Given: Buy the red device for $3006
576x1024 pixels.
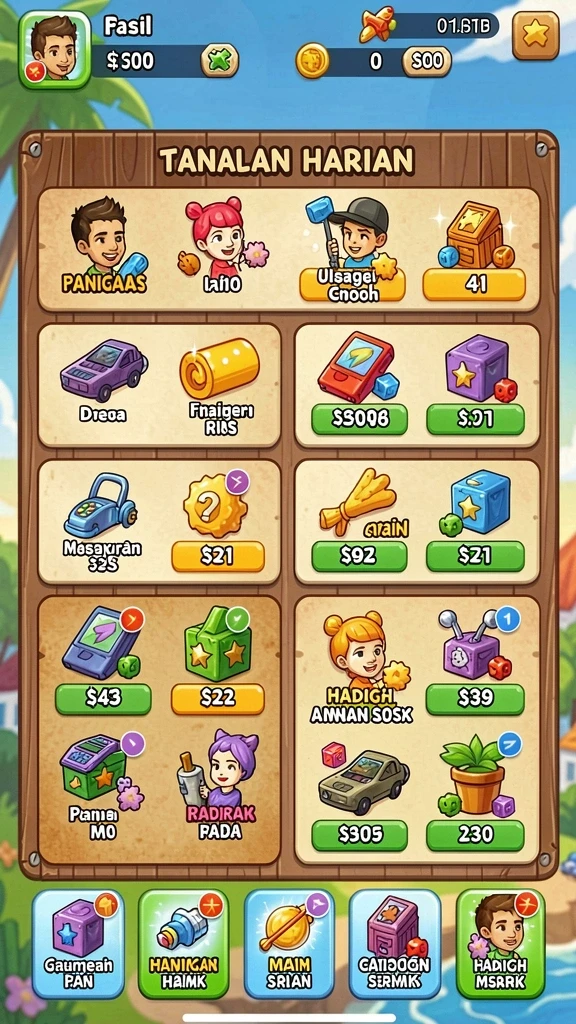Looking at the screenshot, I should pyautogui.click(x=359, y=419).
